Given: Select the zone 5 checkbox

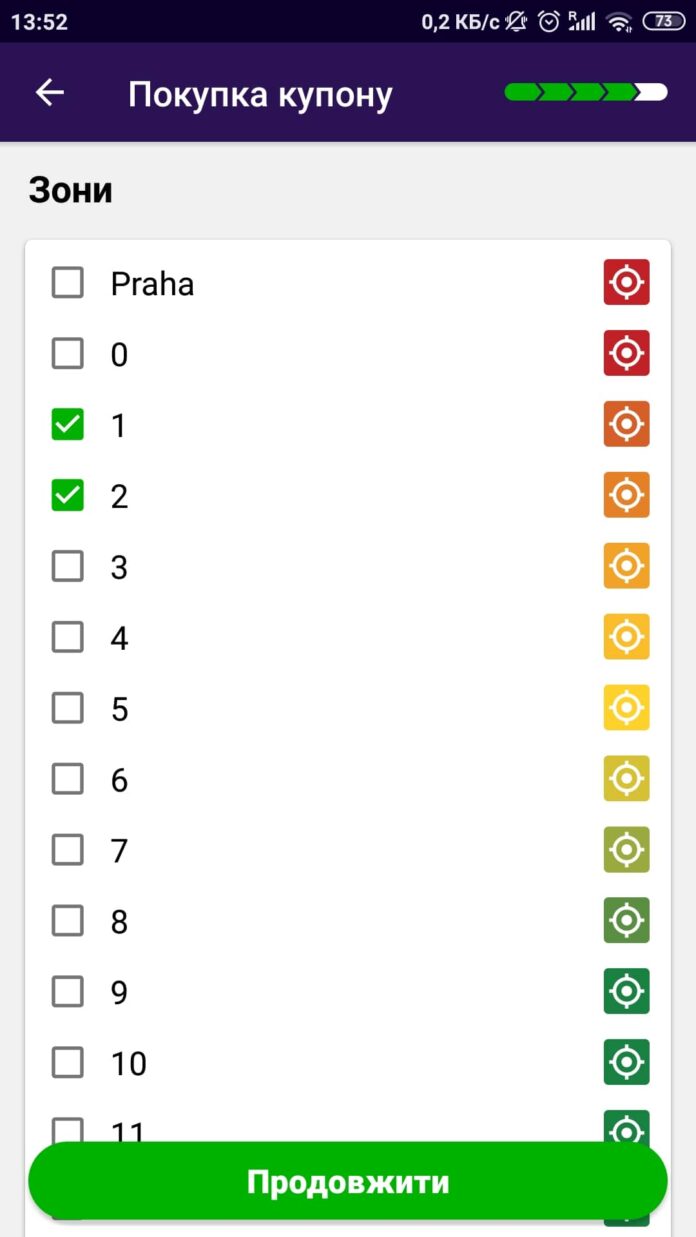Looking at the screenshot, I should point(68,709).
